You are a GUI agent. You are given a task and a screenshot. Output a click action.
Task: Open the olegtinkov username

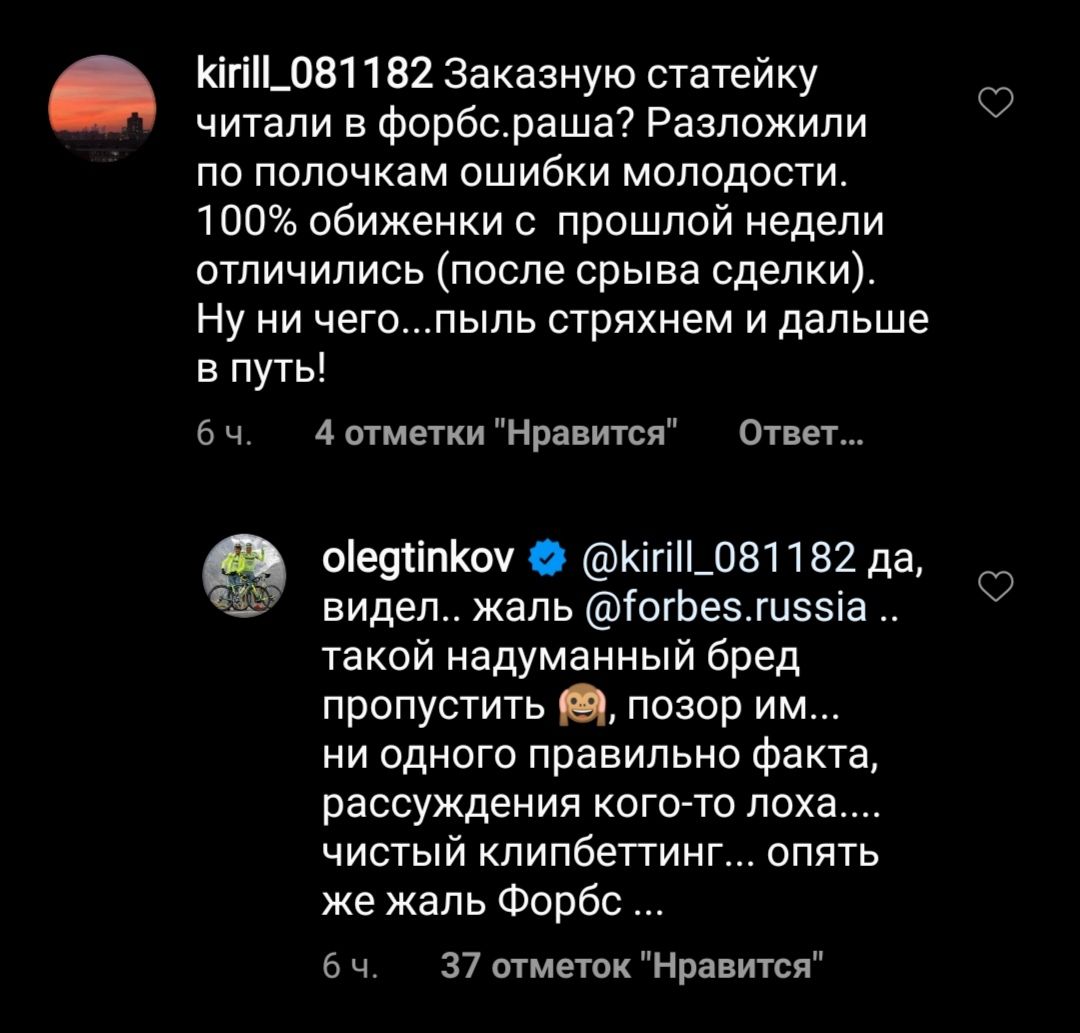tap(418, 557)
